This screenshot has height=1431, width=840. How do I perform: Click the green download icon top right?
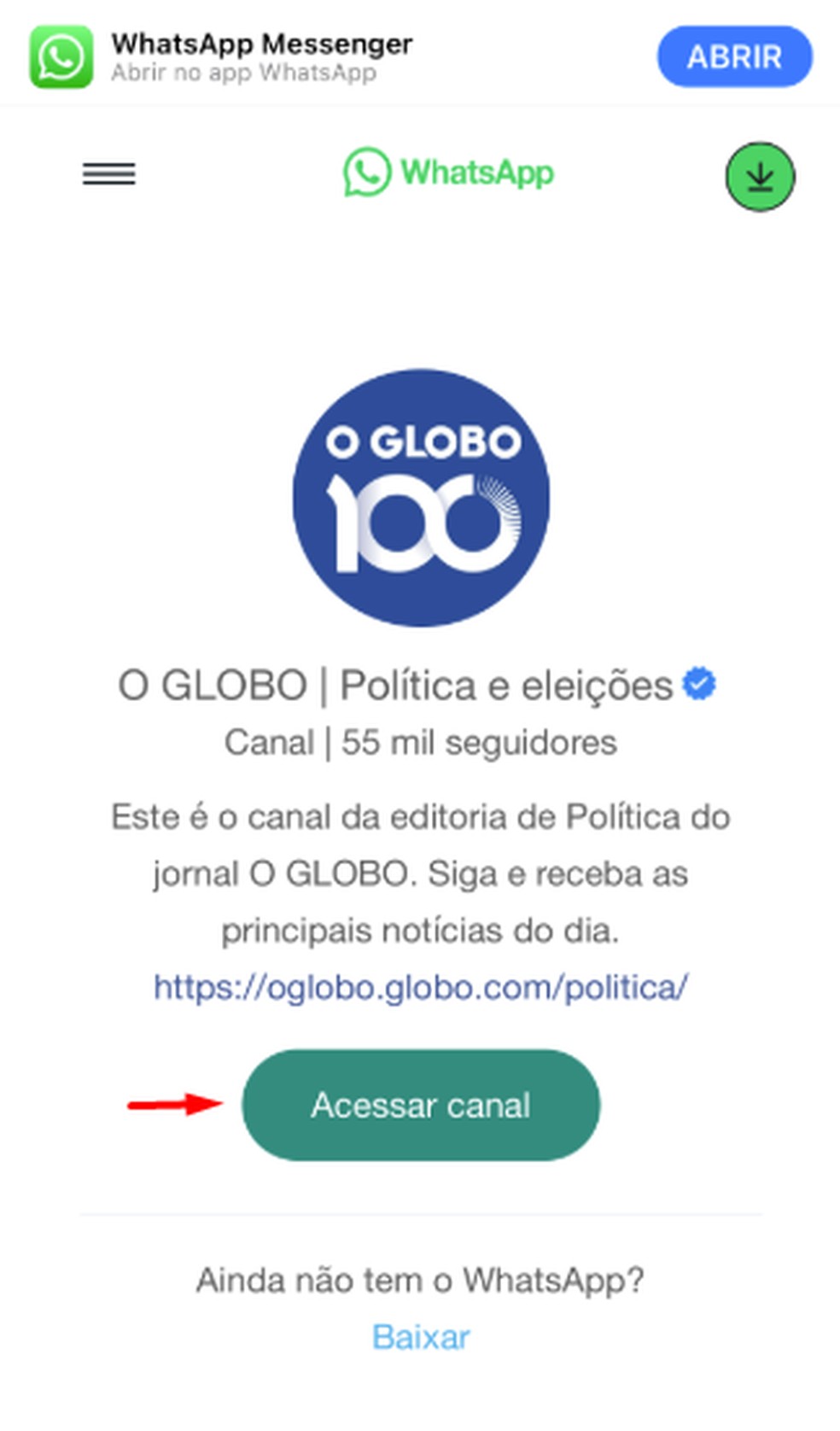(x=760, y=174)
